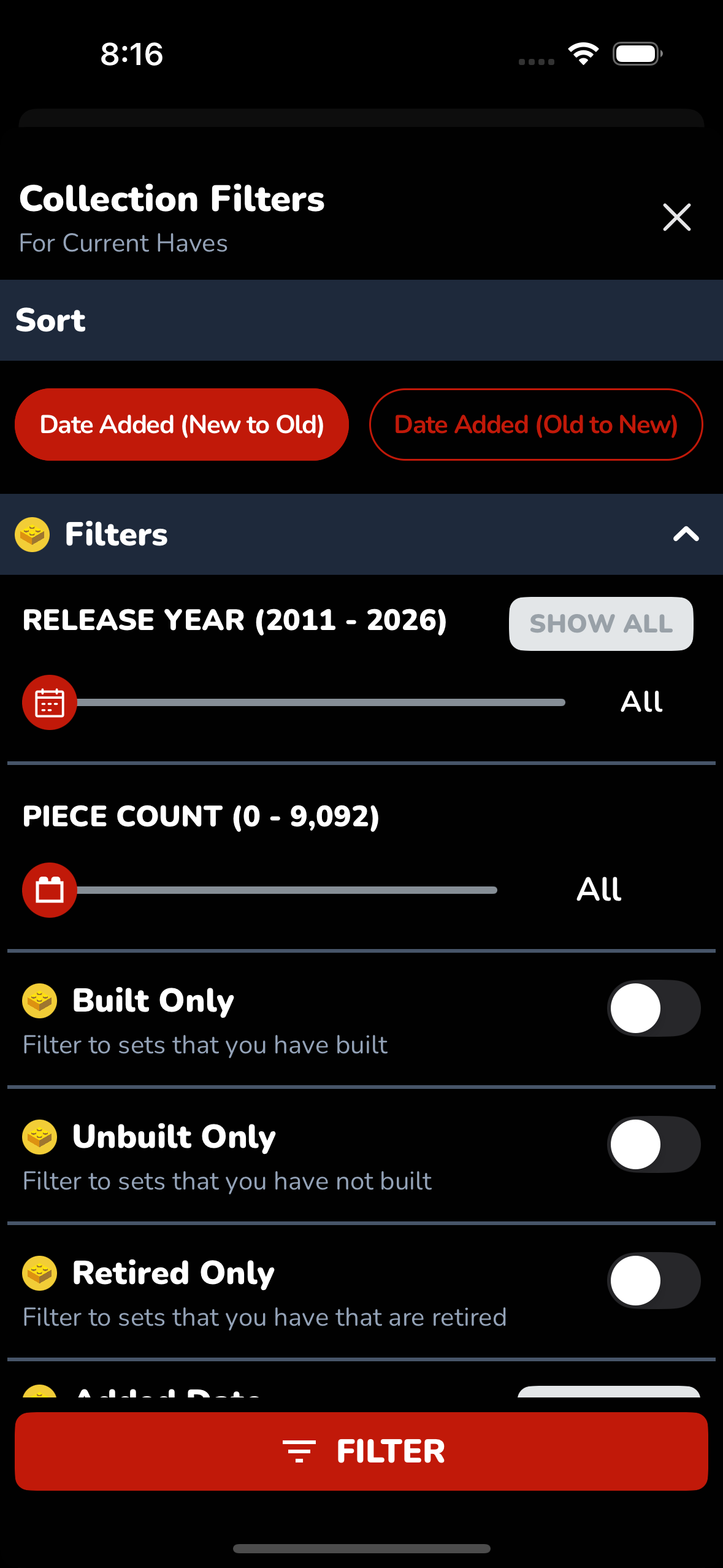
Task: Tap the release year slider handle
Action: pyautogui.click(x=50, y=702)
